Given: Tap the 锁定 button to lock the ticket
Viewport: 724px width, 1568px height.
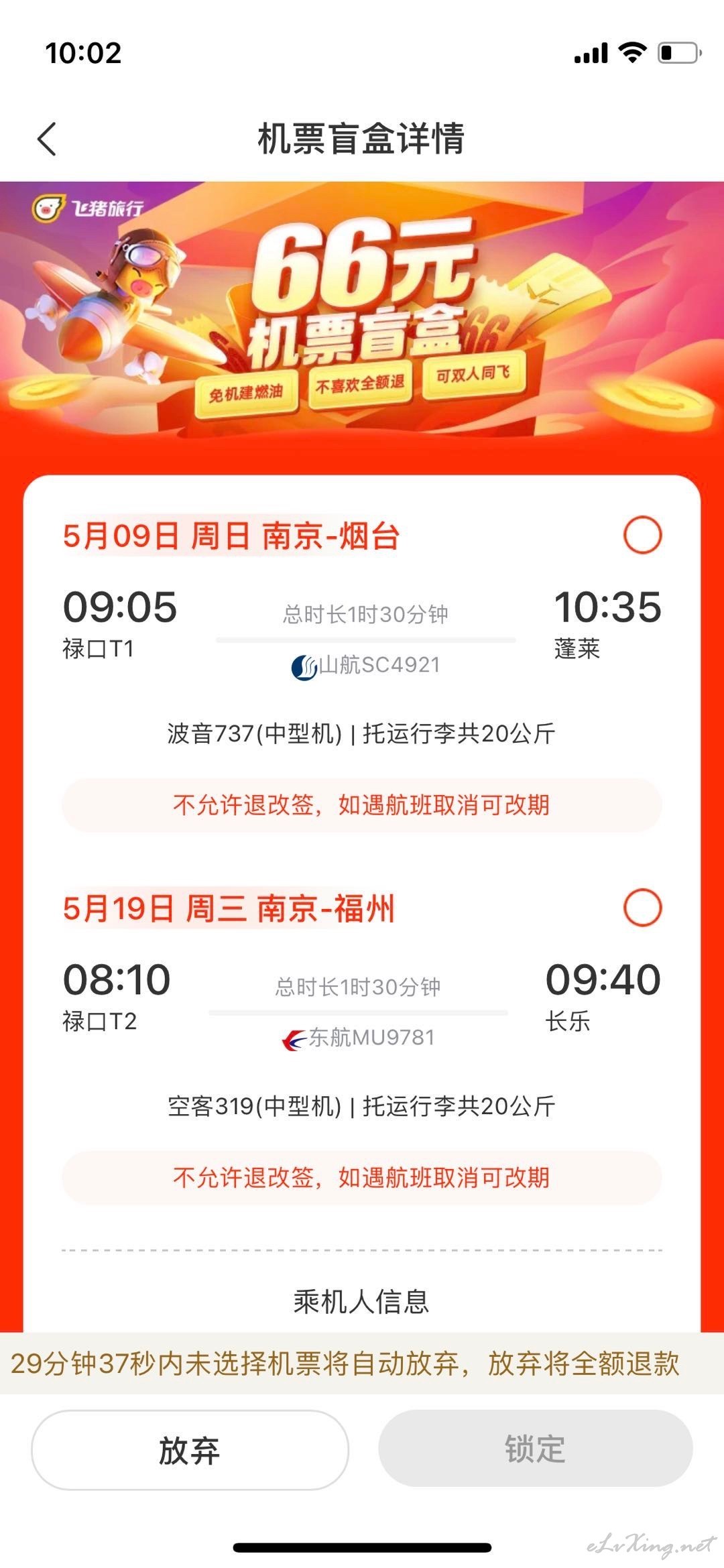Looking at the screenshot, I should point(535,1448).
